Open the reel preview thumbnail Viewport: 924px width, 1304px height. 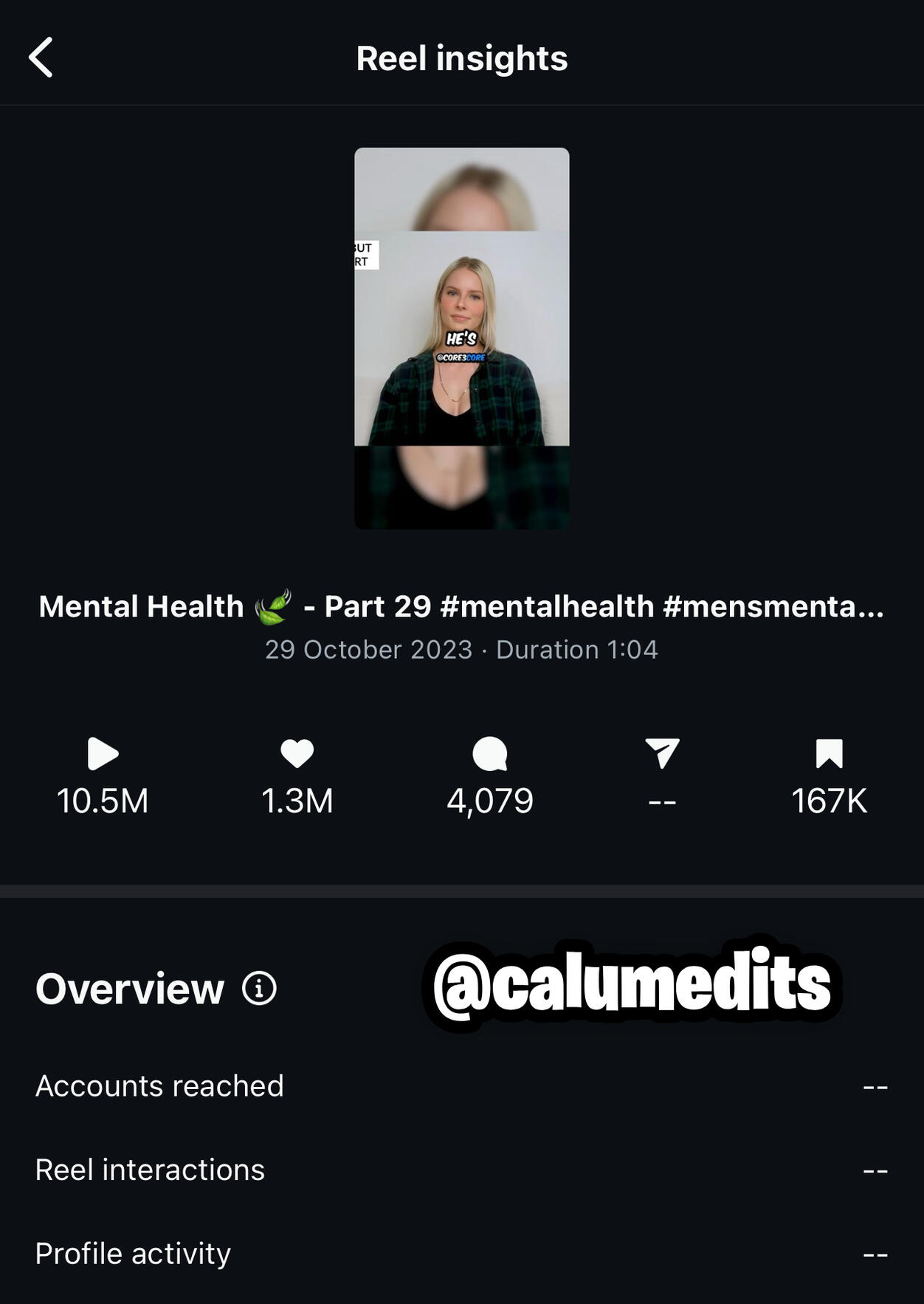(x=461, y=338)
